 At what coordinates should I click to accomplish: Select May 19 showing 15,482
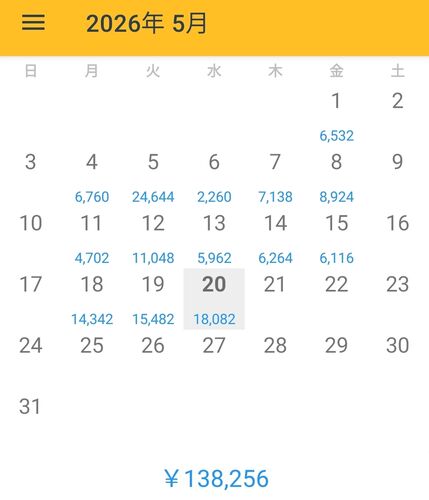(153, 299)
